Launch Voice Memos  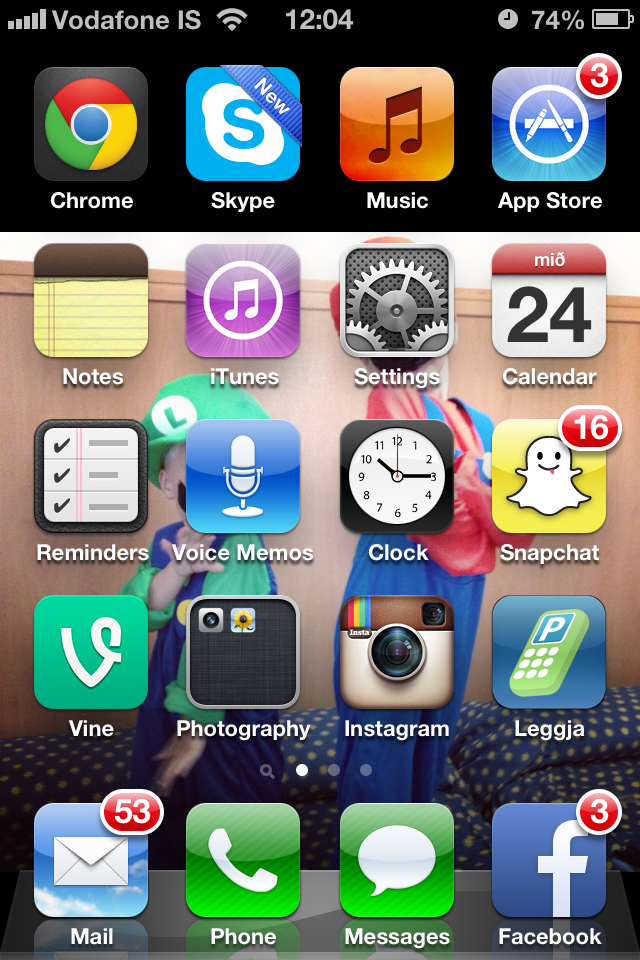(x=243, y=477)
